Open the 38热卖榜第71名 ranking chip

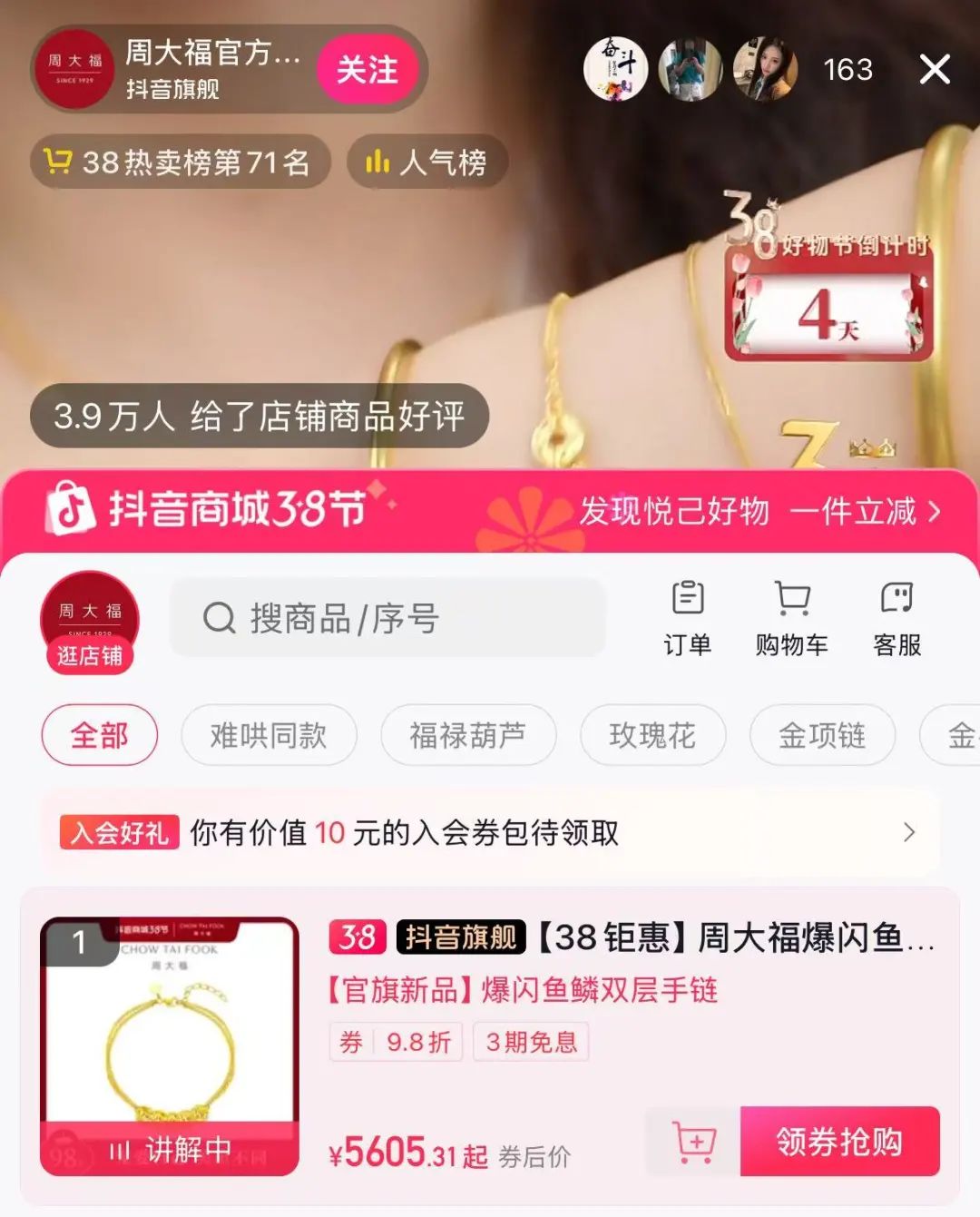(180, 162)
